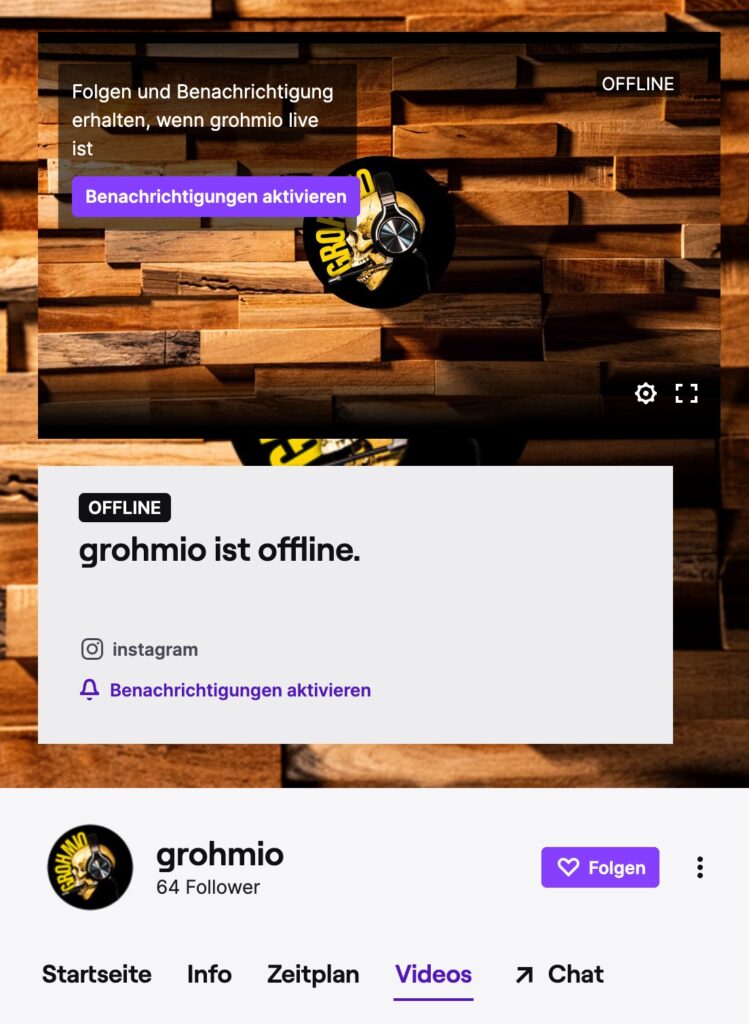Open Chat in a new window
The width and height of the screenshot is (749, 1024).
point(560,974)
